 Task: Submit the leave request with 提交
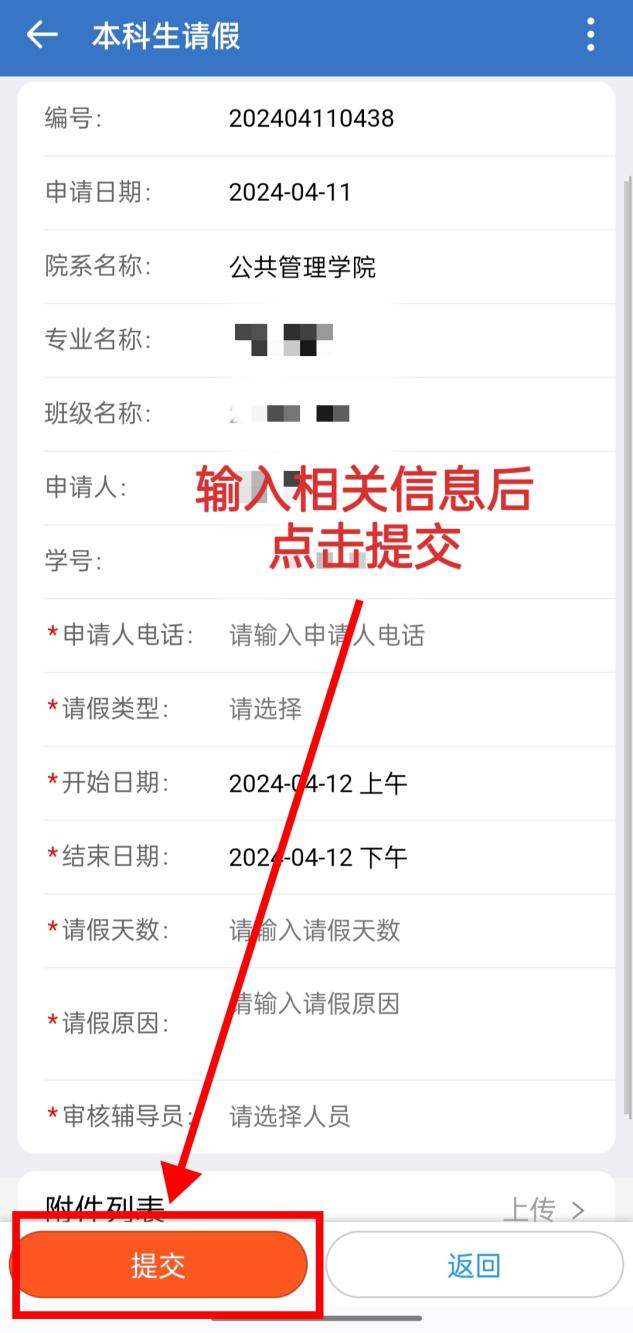[158, 1265]
